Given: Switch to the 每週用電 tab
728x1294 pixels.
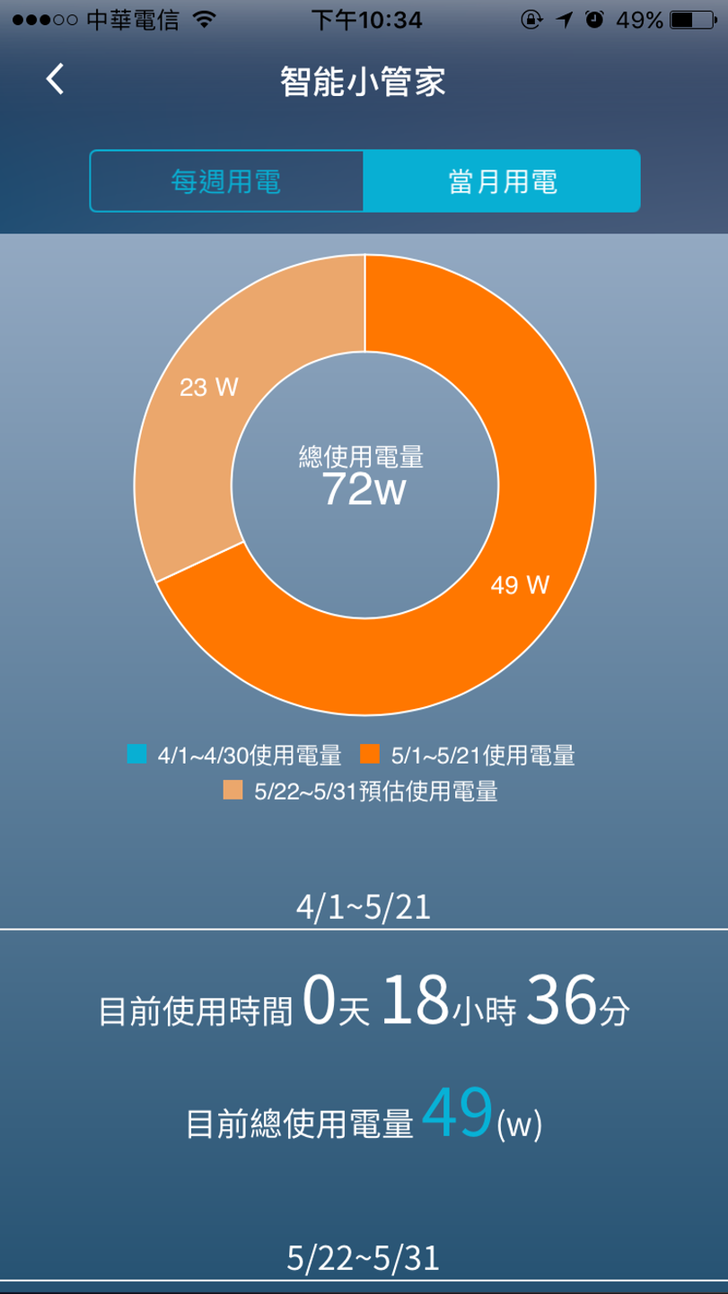Looking at the screenshot, I should click(226, 181).
